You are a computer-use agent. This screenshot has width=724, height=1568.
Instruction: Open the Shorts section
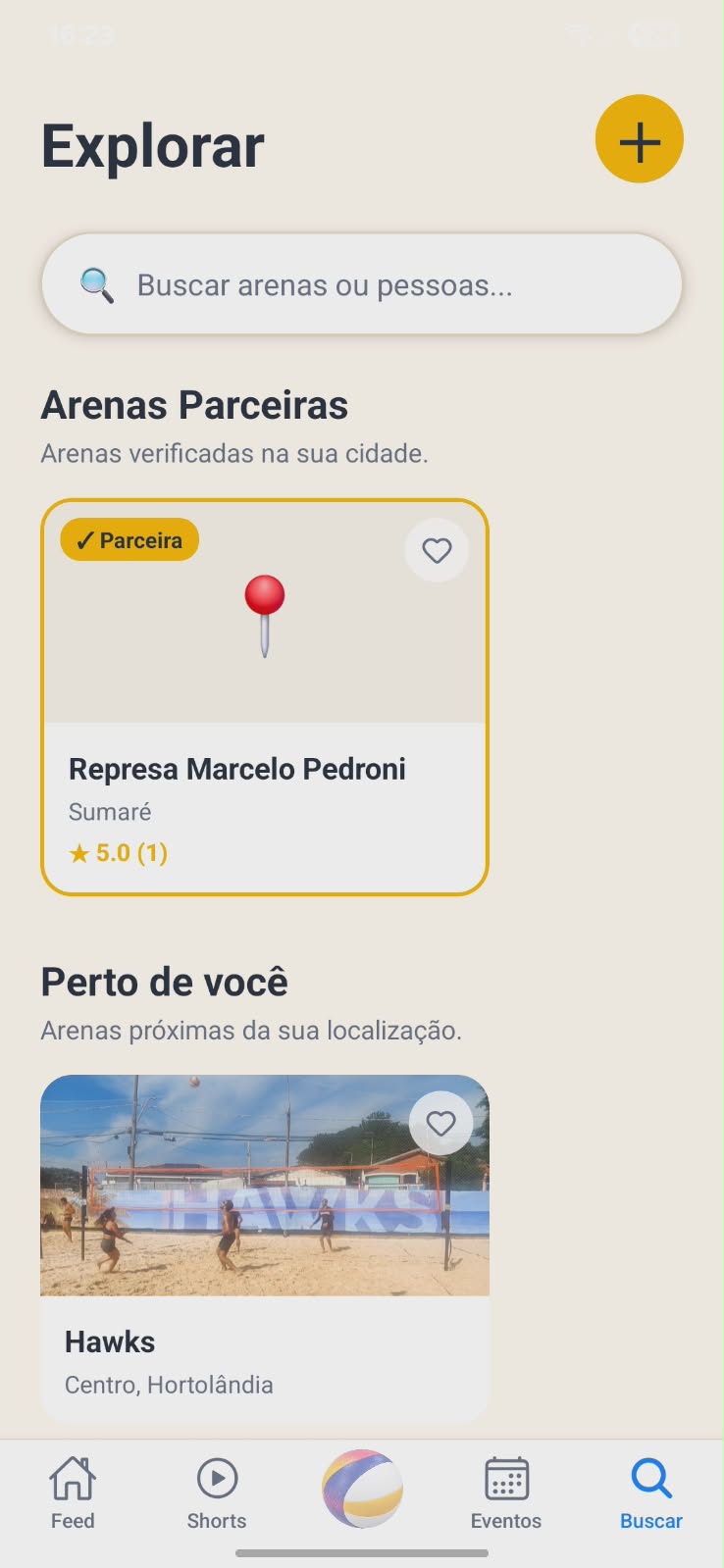click(216, 1492)
